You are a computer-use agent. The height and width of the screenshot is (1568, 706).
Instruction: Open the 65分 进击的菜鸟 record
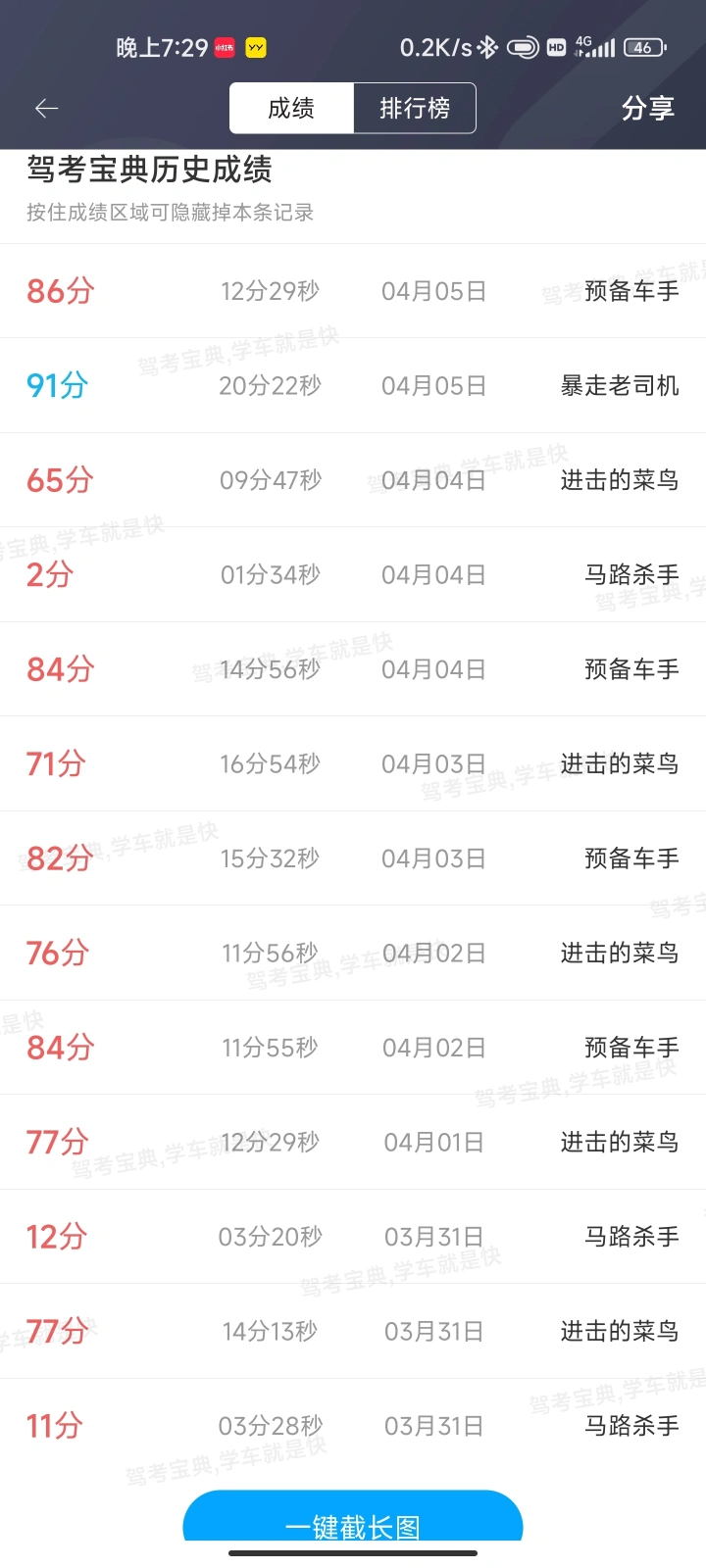[x=353, y=480]
